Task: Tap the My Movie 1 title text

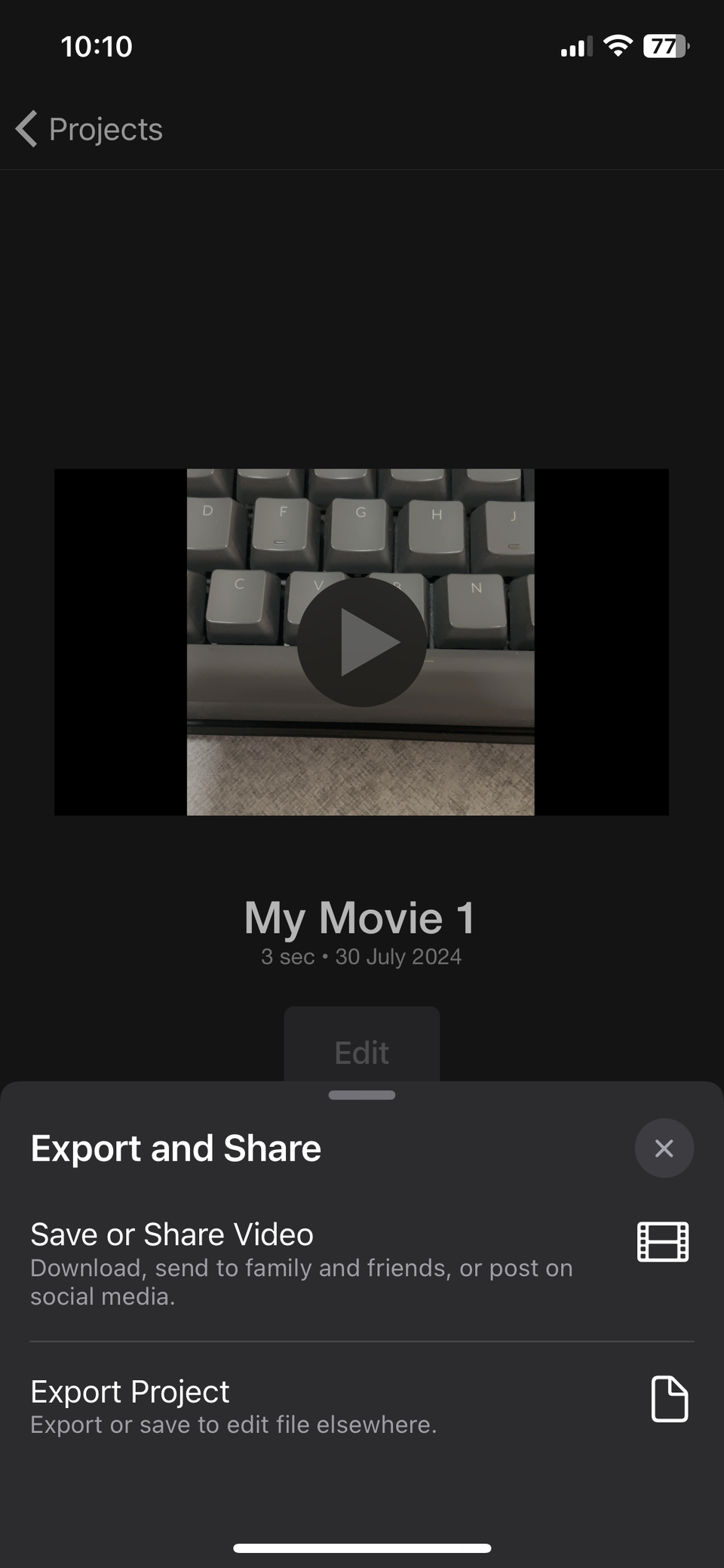Action: click(x=360, y=917)
